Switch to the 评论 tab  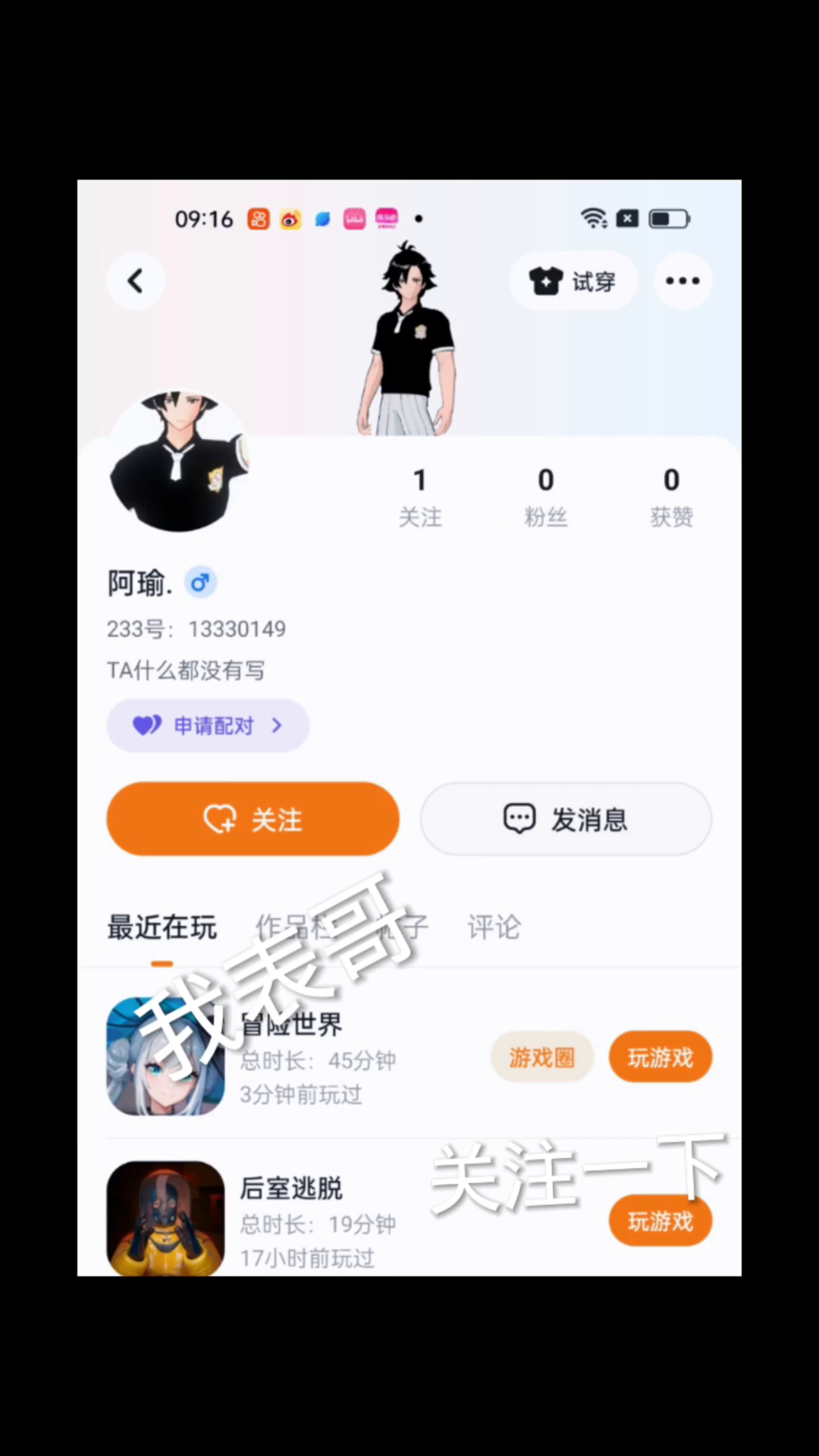pos(494,927)
